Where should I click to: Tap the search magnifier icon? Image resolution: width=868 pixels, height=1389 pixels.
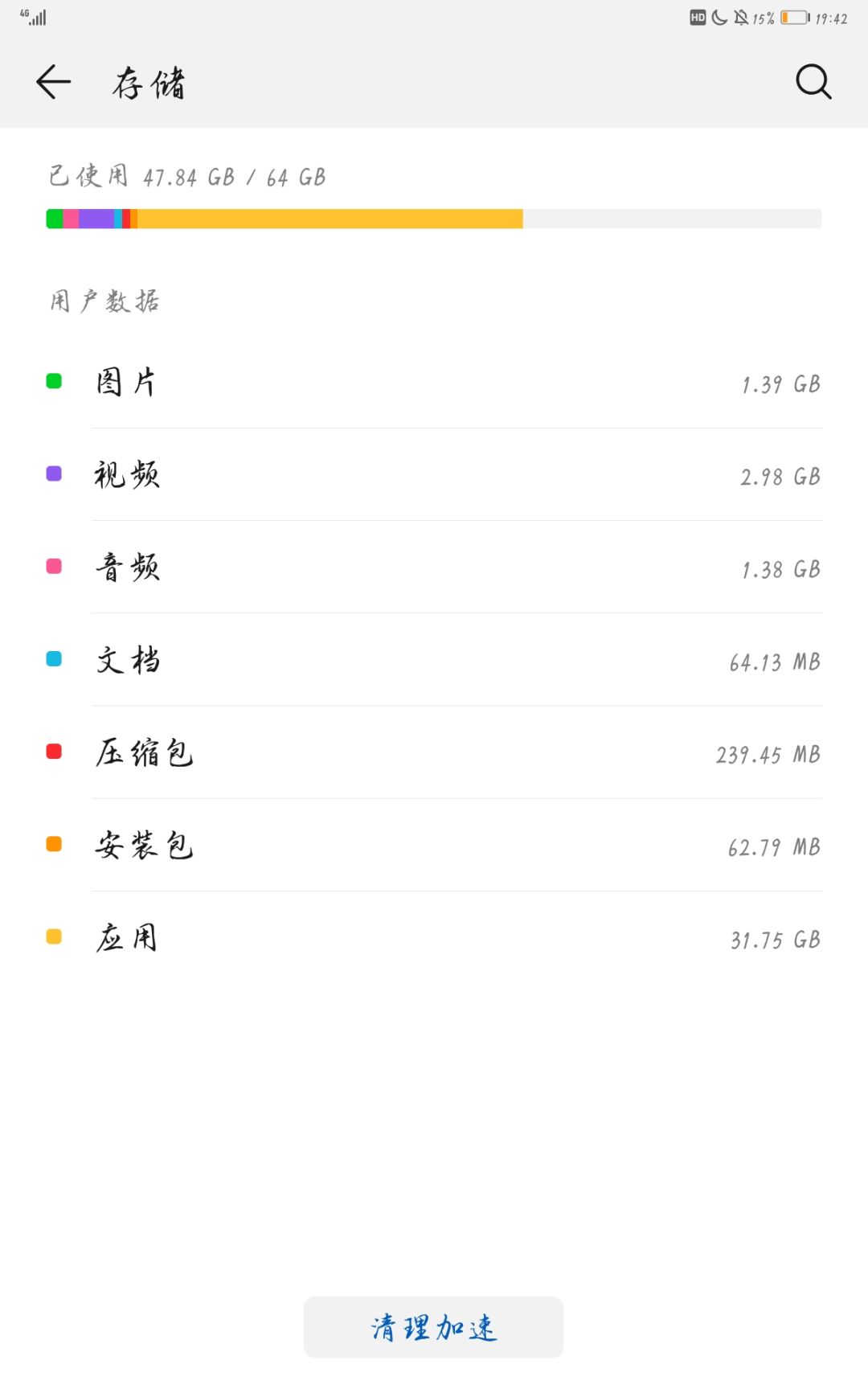(813, 82)
